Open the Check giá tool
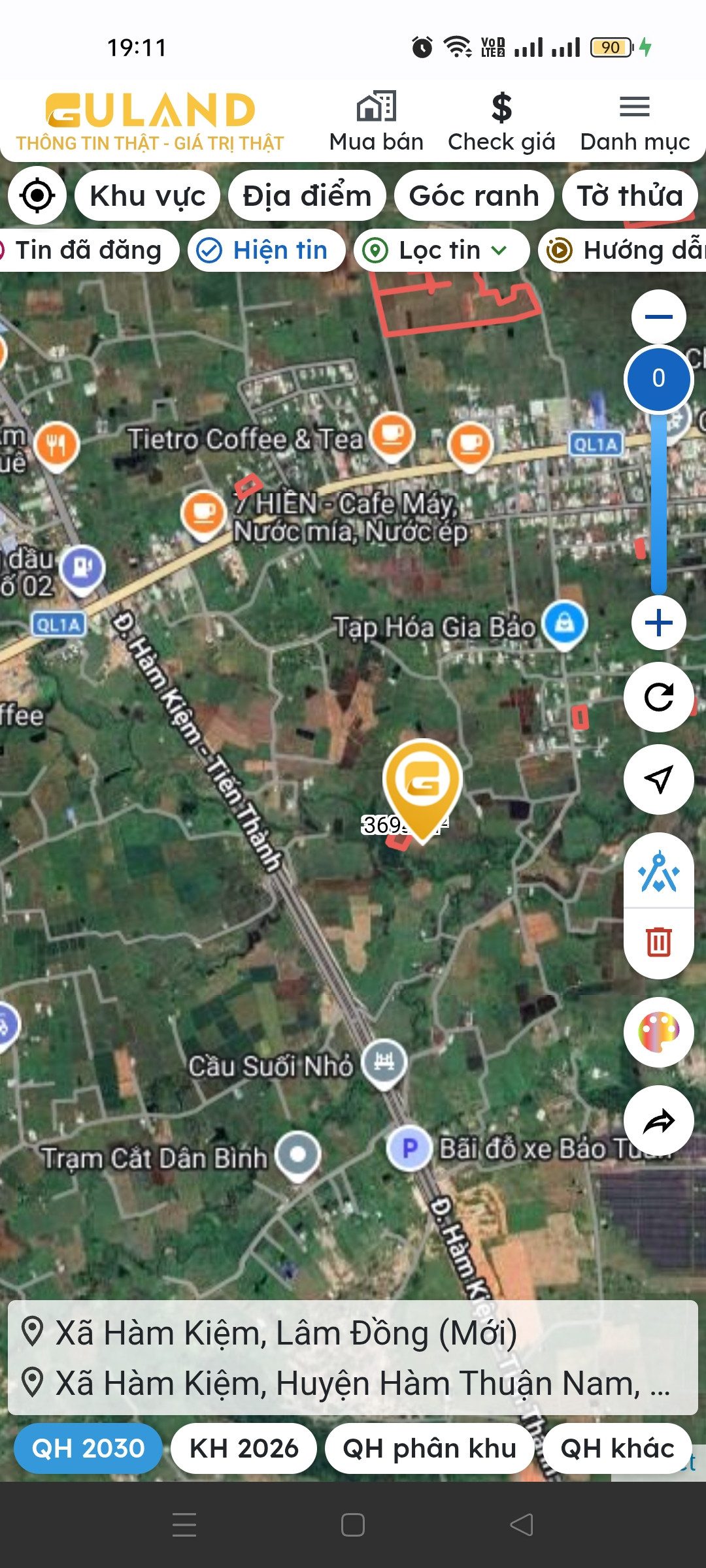 (x=501, y=123)
